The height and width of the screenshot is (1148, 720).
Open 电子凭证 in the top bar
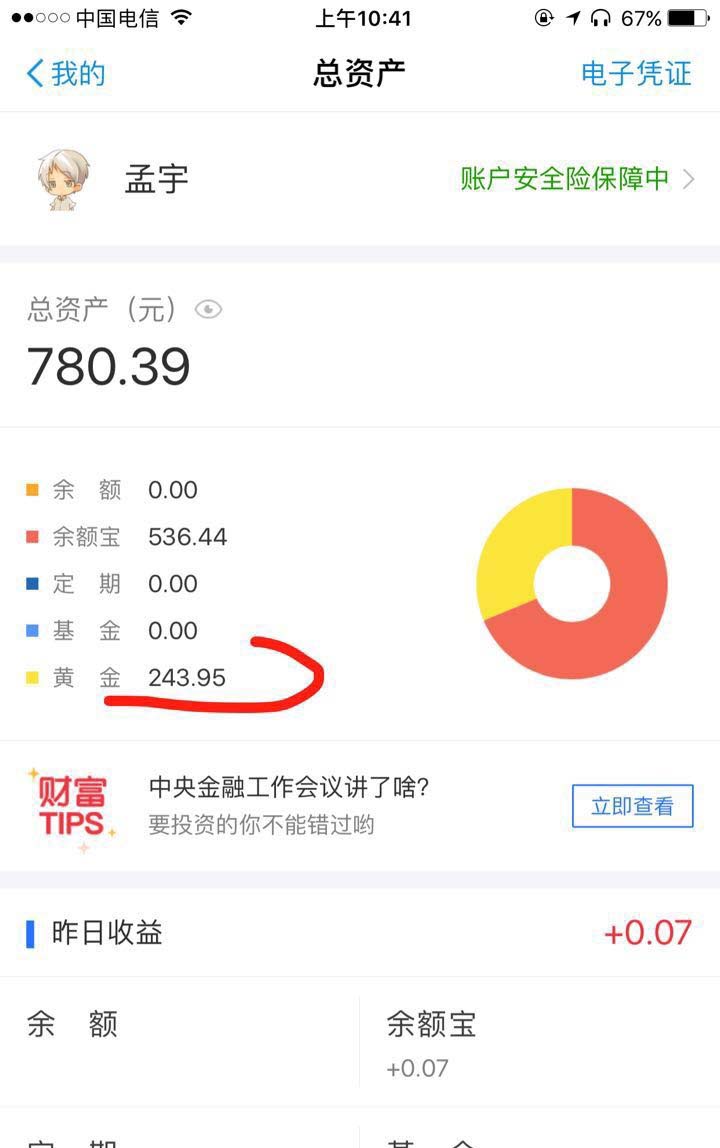pos(636,73)
